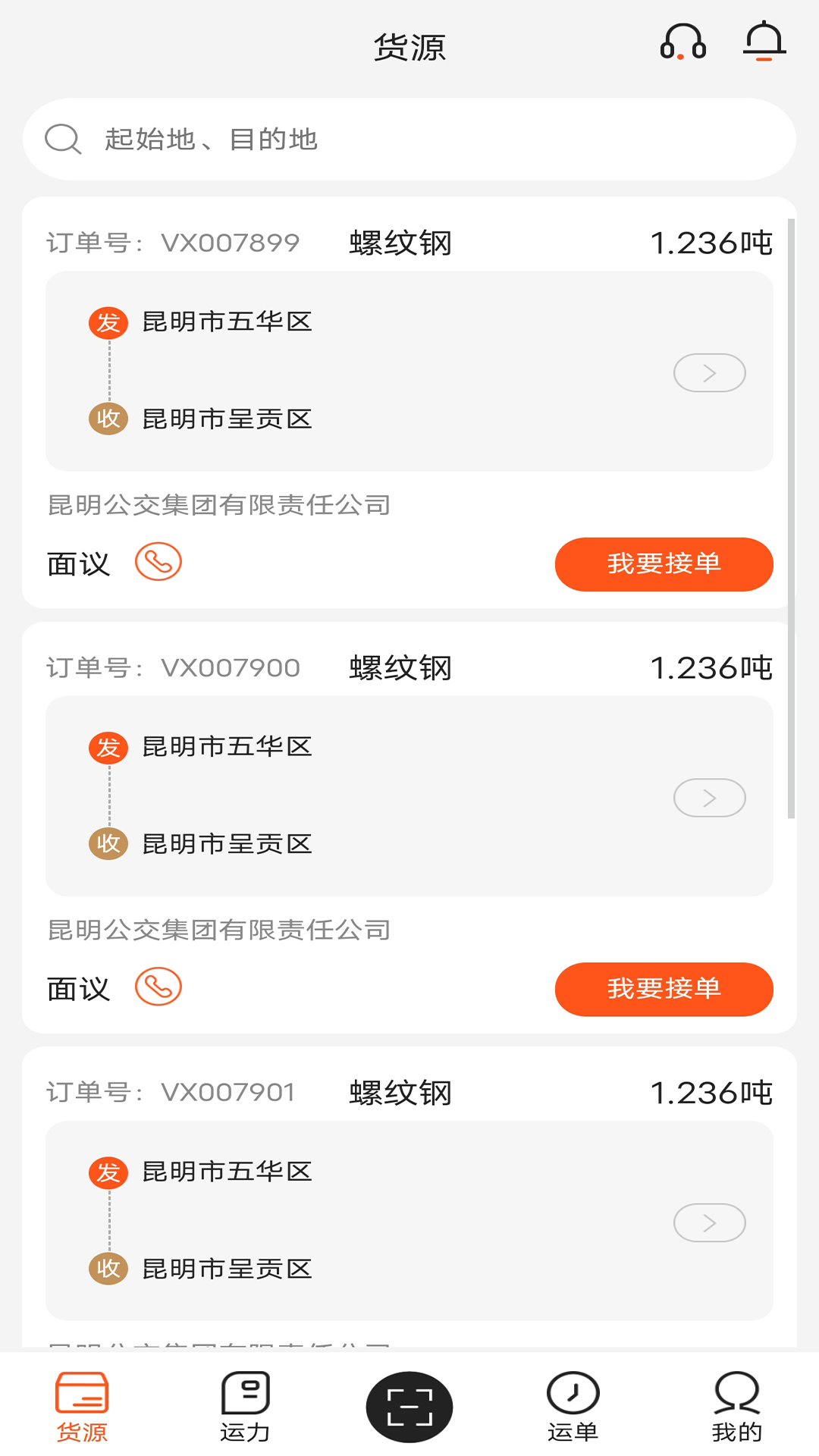The image size is (819, 1456).
Task: Tap the 起始地、目的地 search field
Action: pyautogui.click(x=409, y=139)
